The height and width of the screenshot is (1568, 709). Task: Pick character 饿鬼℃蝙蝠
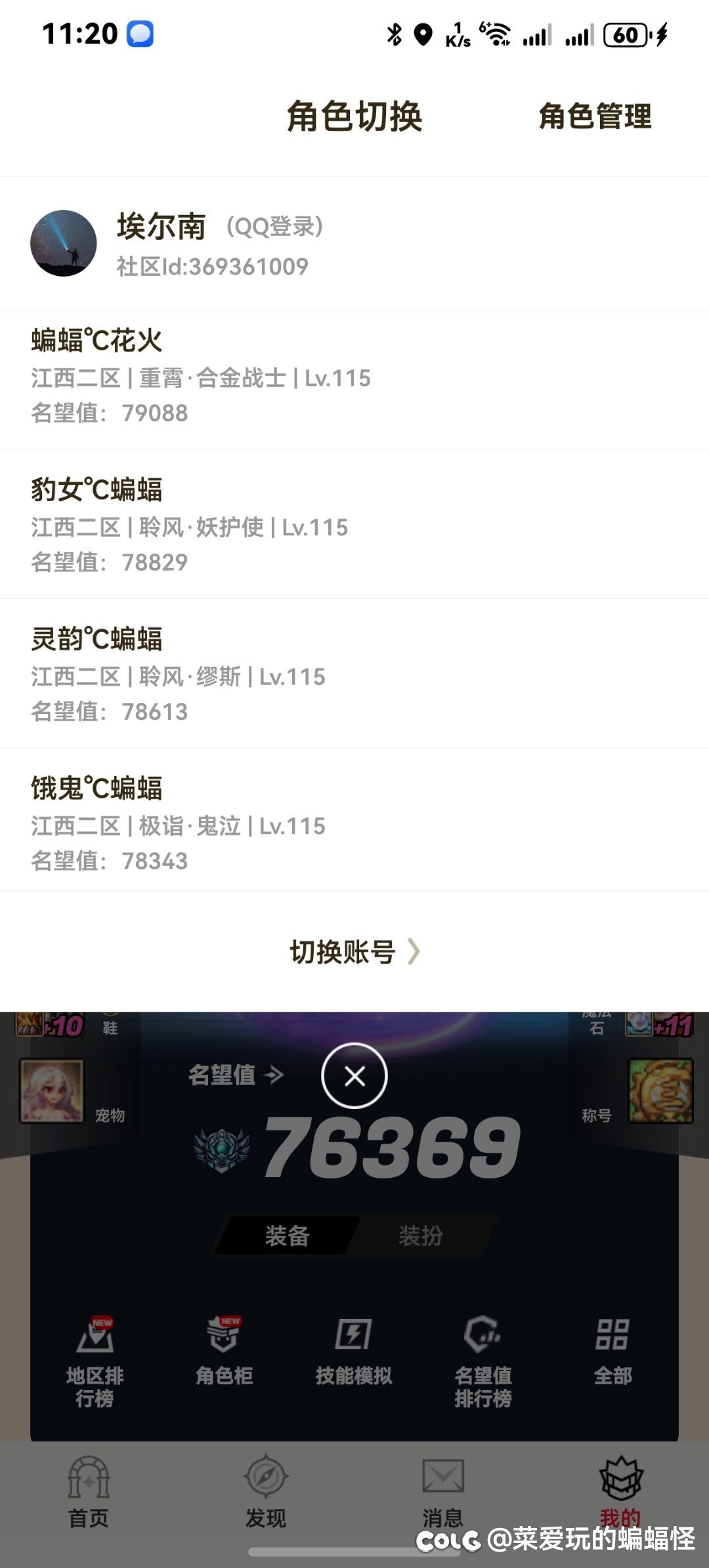tap(354, 820)
